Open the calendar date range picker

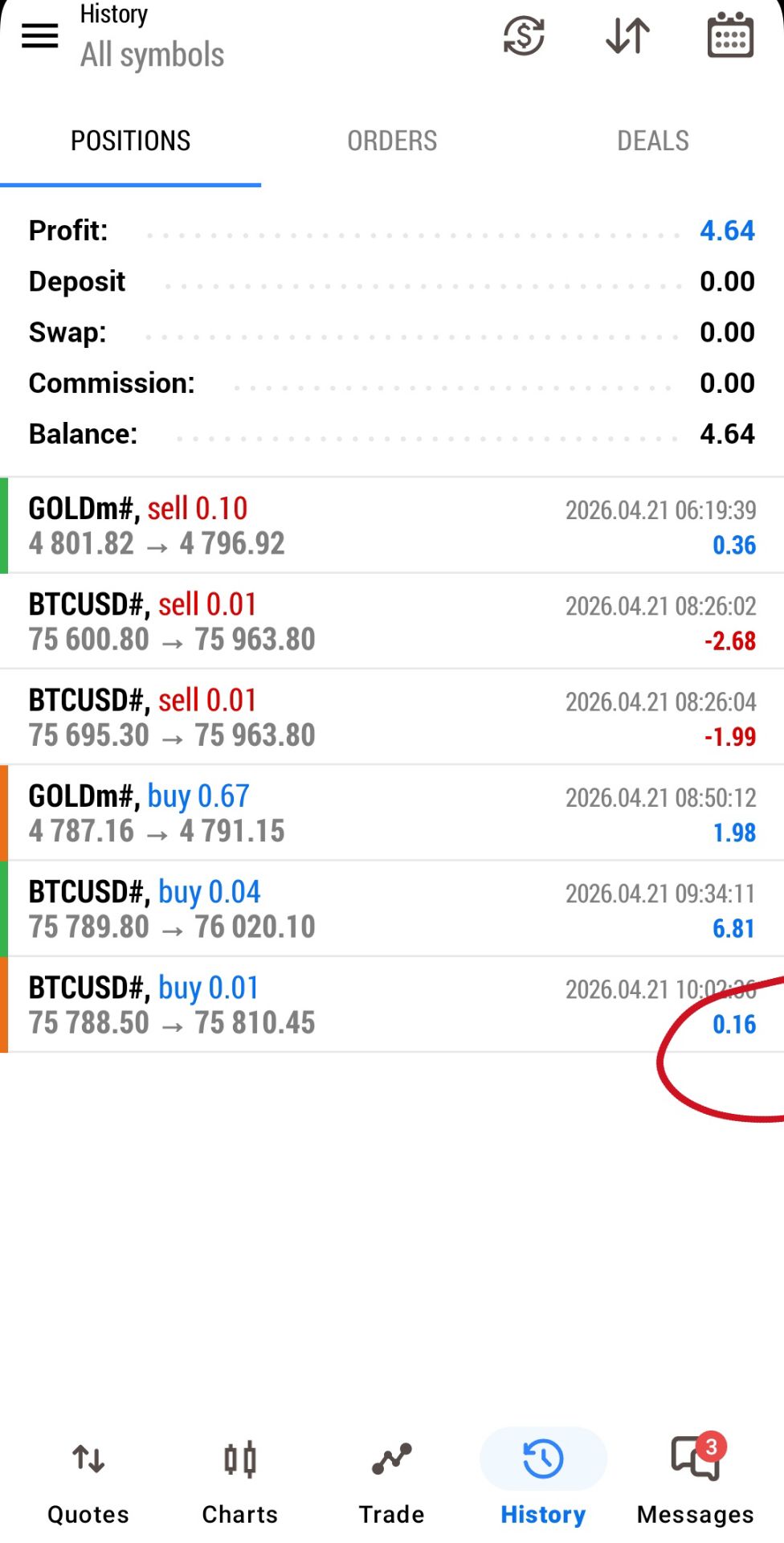click(x=729, y=35)
